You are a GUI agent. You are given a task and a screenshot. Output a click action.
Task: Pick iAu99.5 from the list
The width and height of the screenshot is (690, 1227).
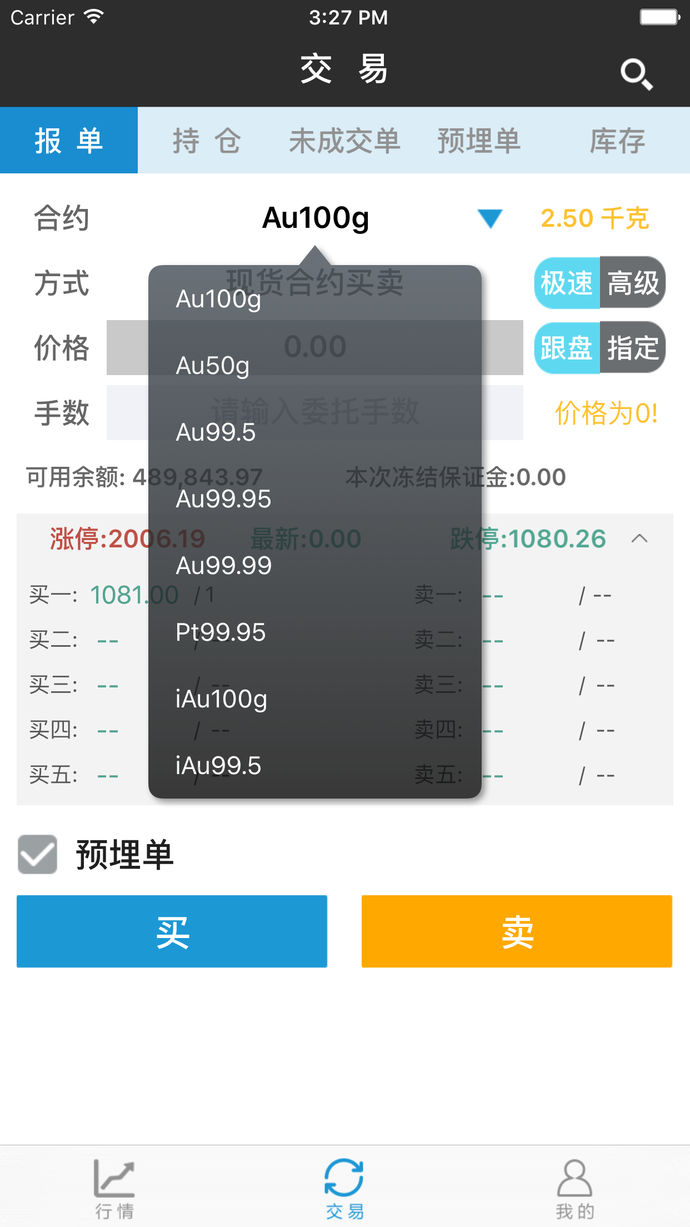coord(219,766)
